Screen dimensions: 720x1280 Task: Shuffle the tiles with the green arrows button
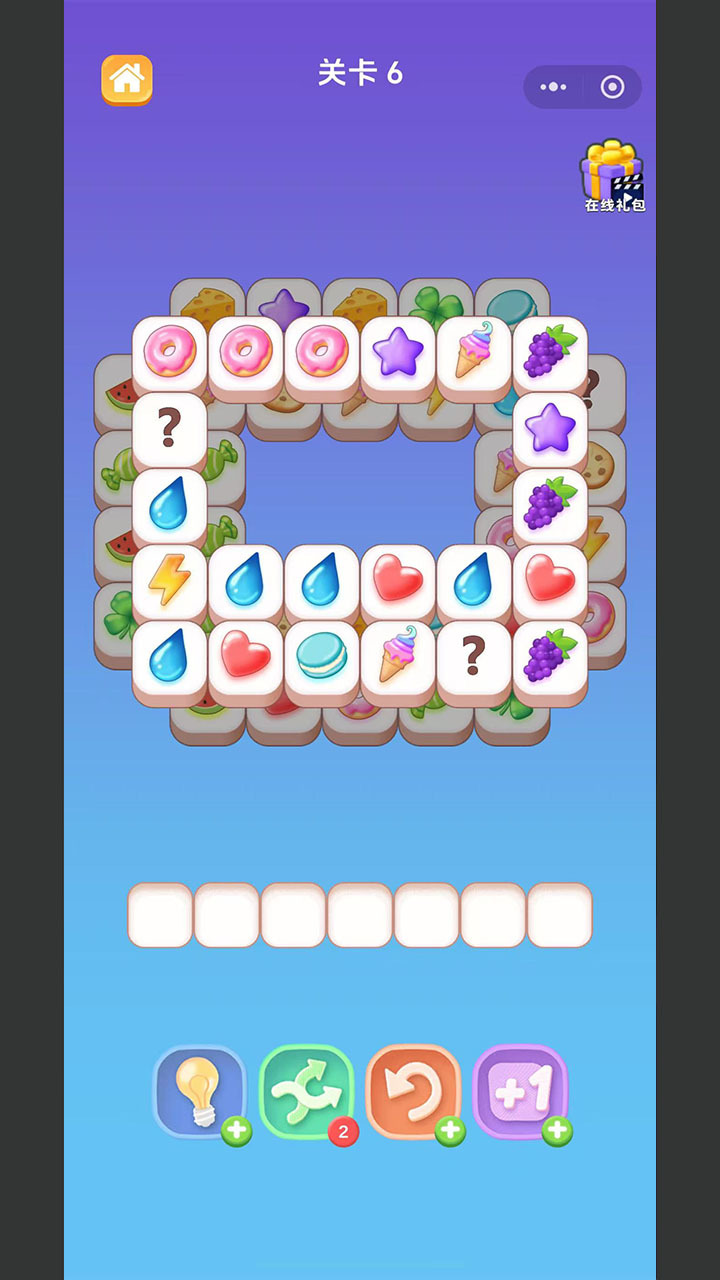(x=306, y=1092)
